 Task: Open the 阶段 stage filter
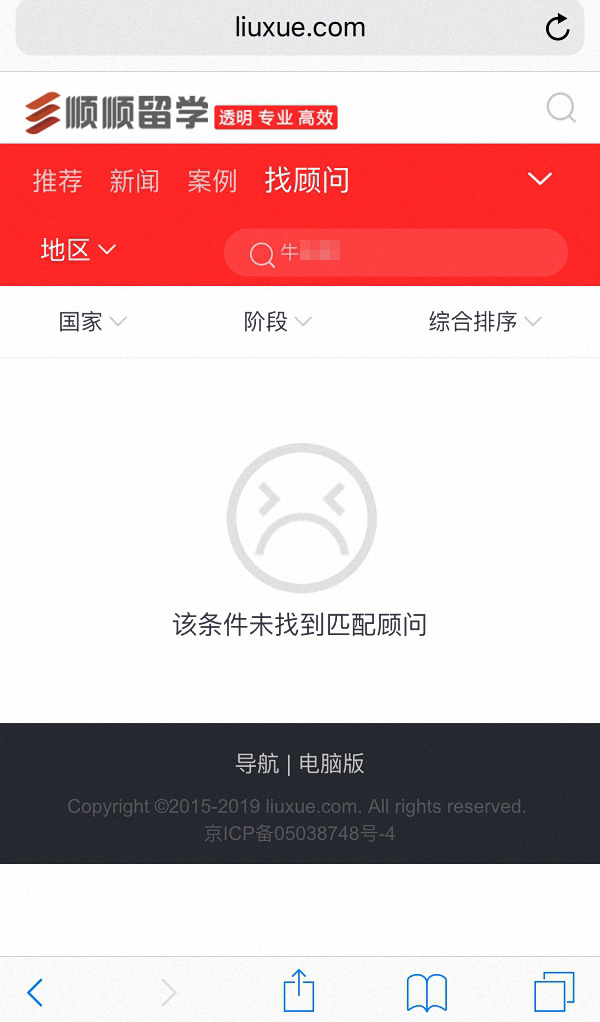click(277, 322)
